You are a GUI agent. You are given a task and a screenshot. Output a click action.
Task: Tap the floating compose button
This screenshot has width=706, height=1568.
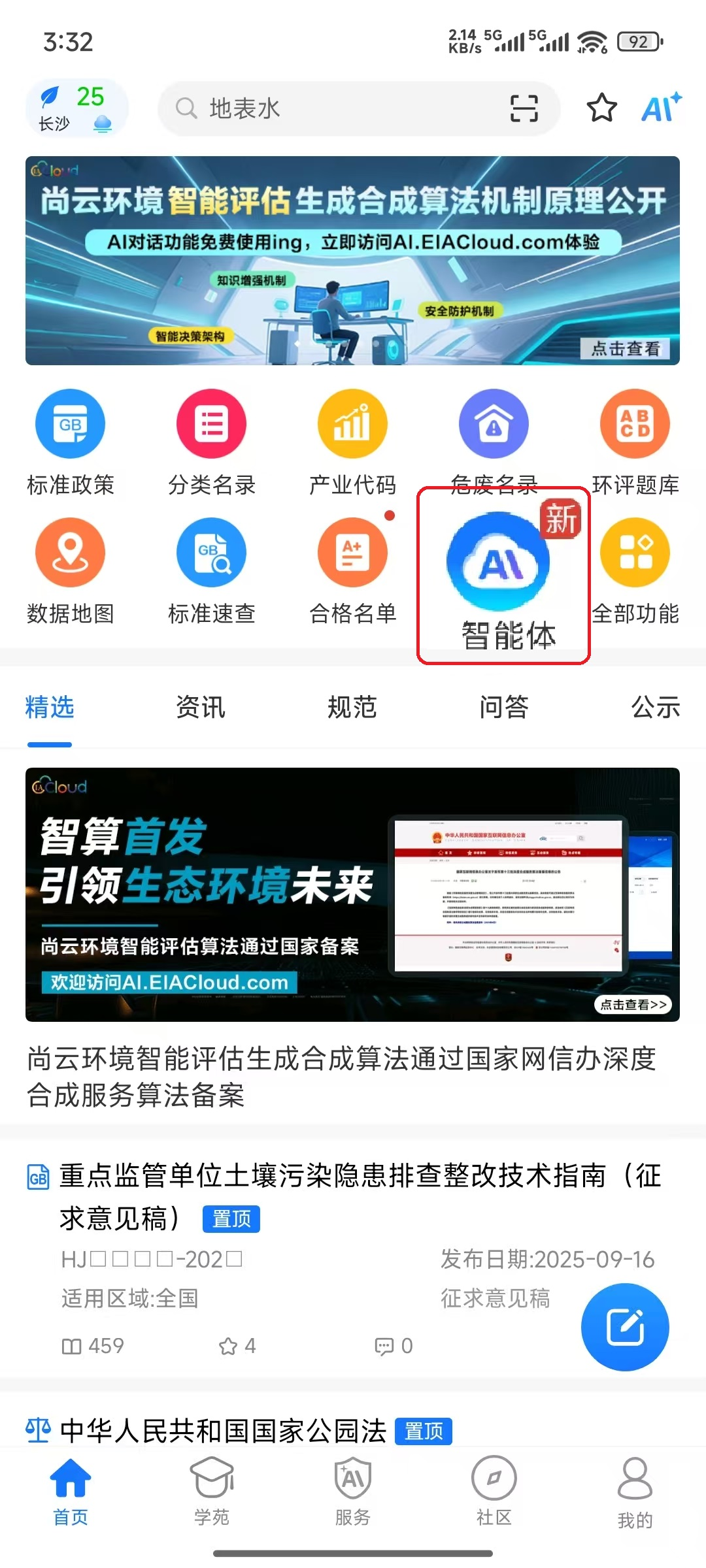pyautogui.click(x=625, y=1326)
